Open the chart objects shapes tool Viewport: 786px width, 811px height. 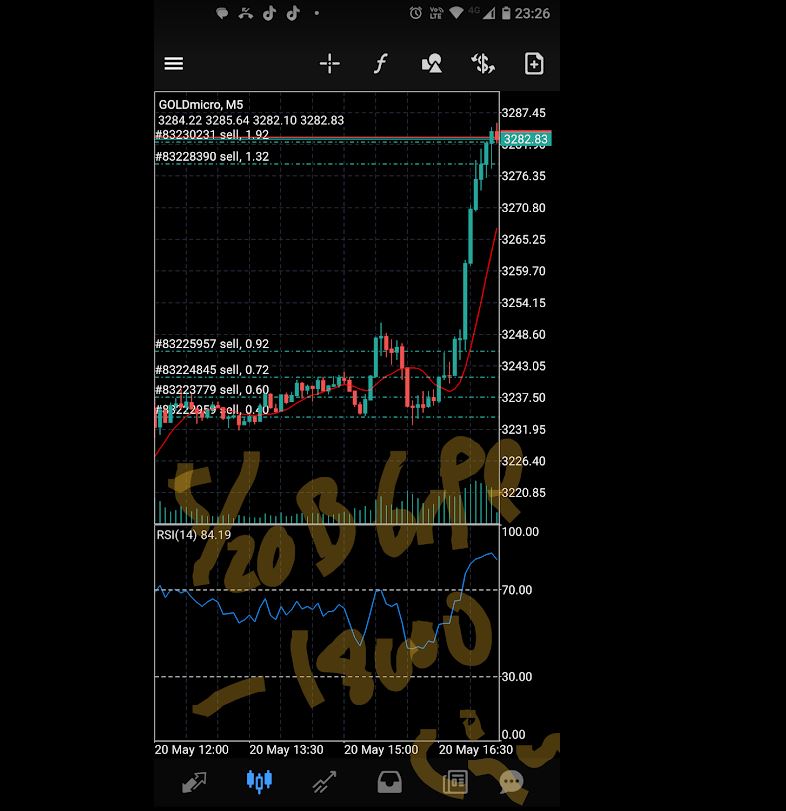[432, 64]
